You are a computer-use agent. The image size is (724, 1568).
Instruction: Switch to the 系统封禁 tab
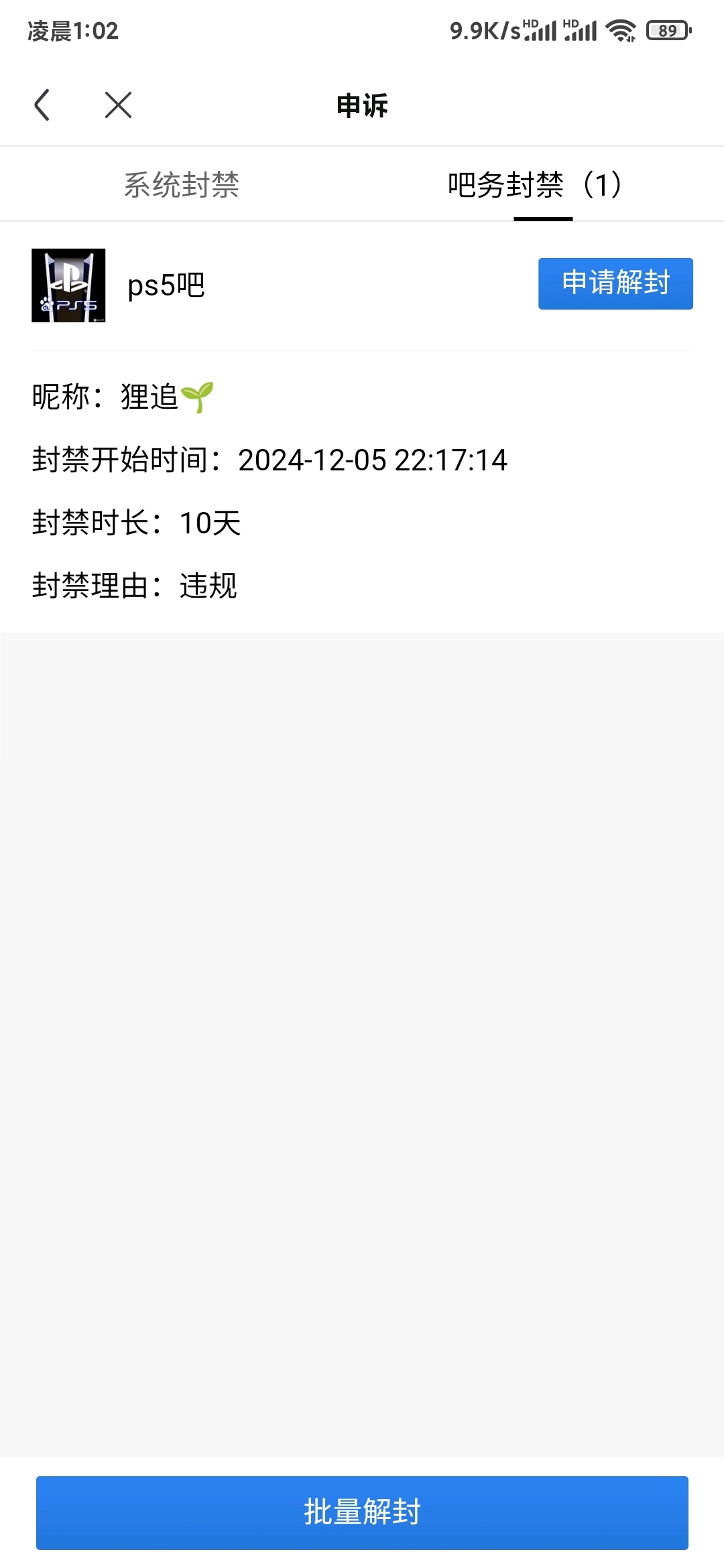181,185
